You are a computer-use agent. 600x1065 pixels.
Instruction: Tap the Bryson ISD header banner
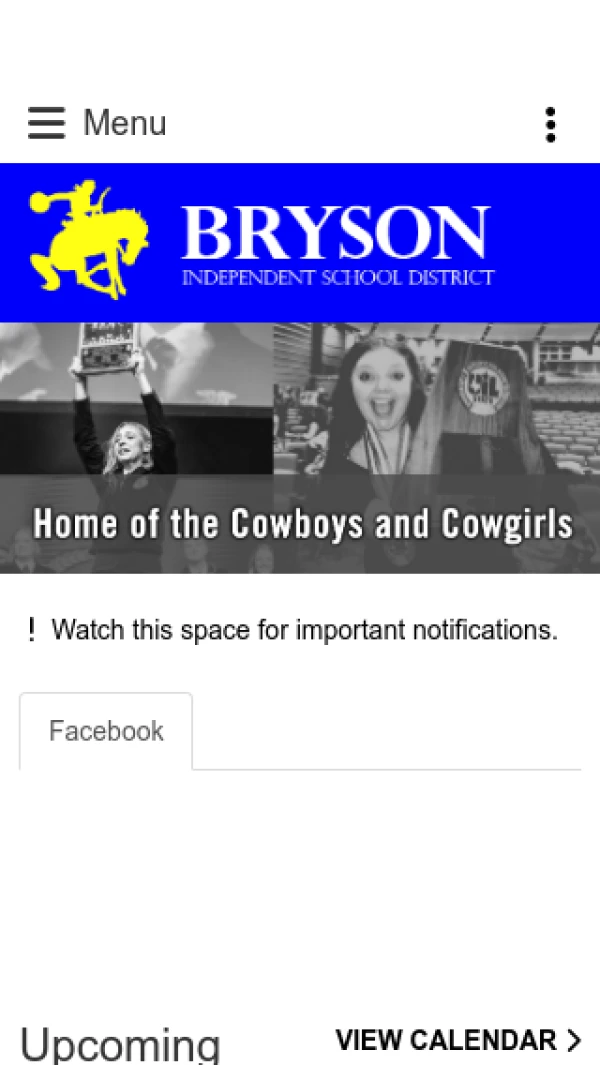point(300,243)
